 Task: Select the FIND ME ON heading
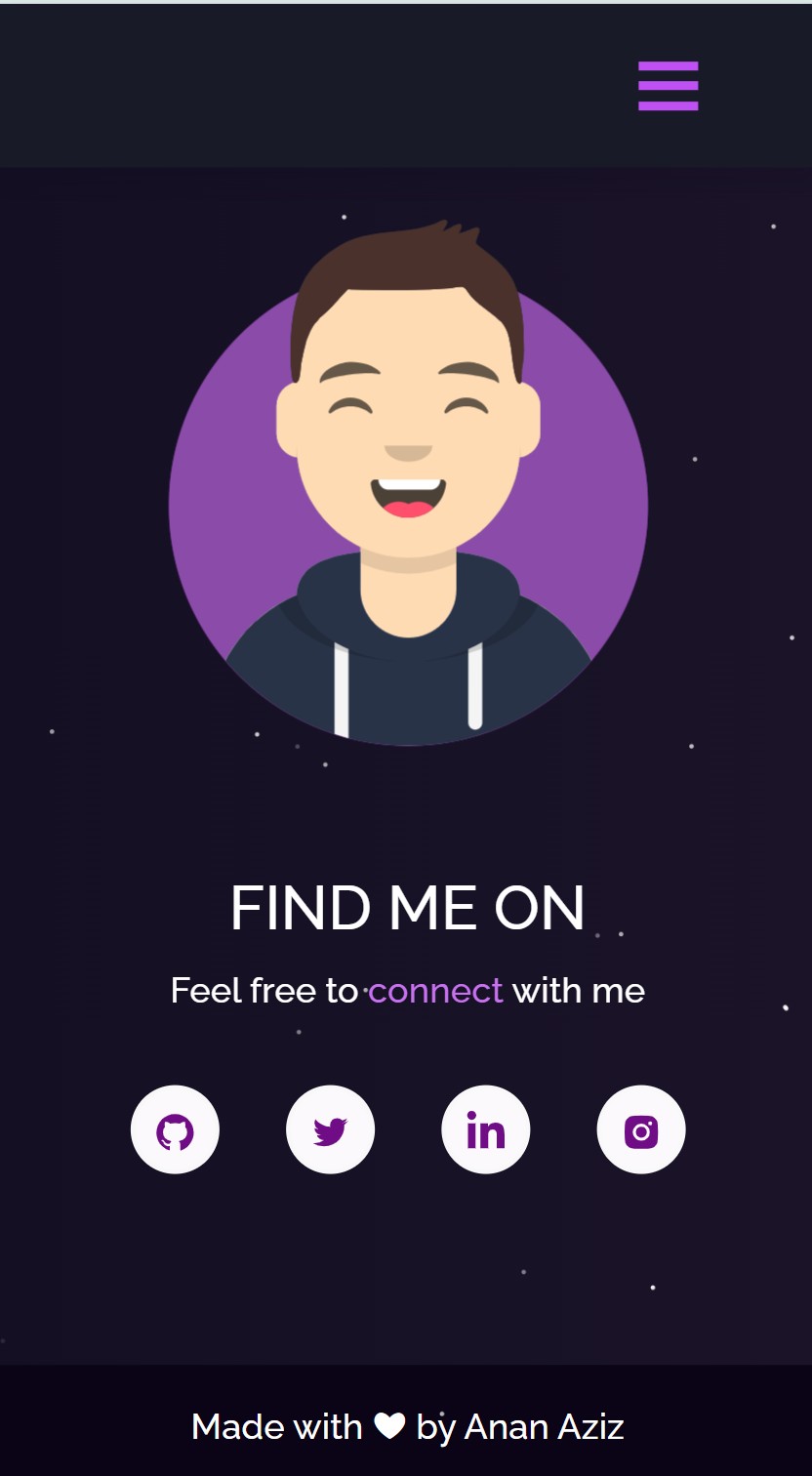click(406, 907)
